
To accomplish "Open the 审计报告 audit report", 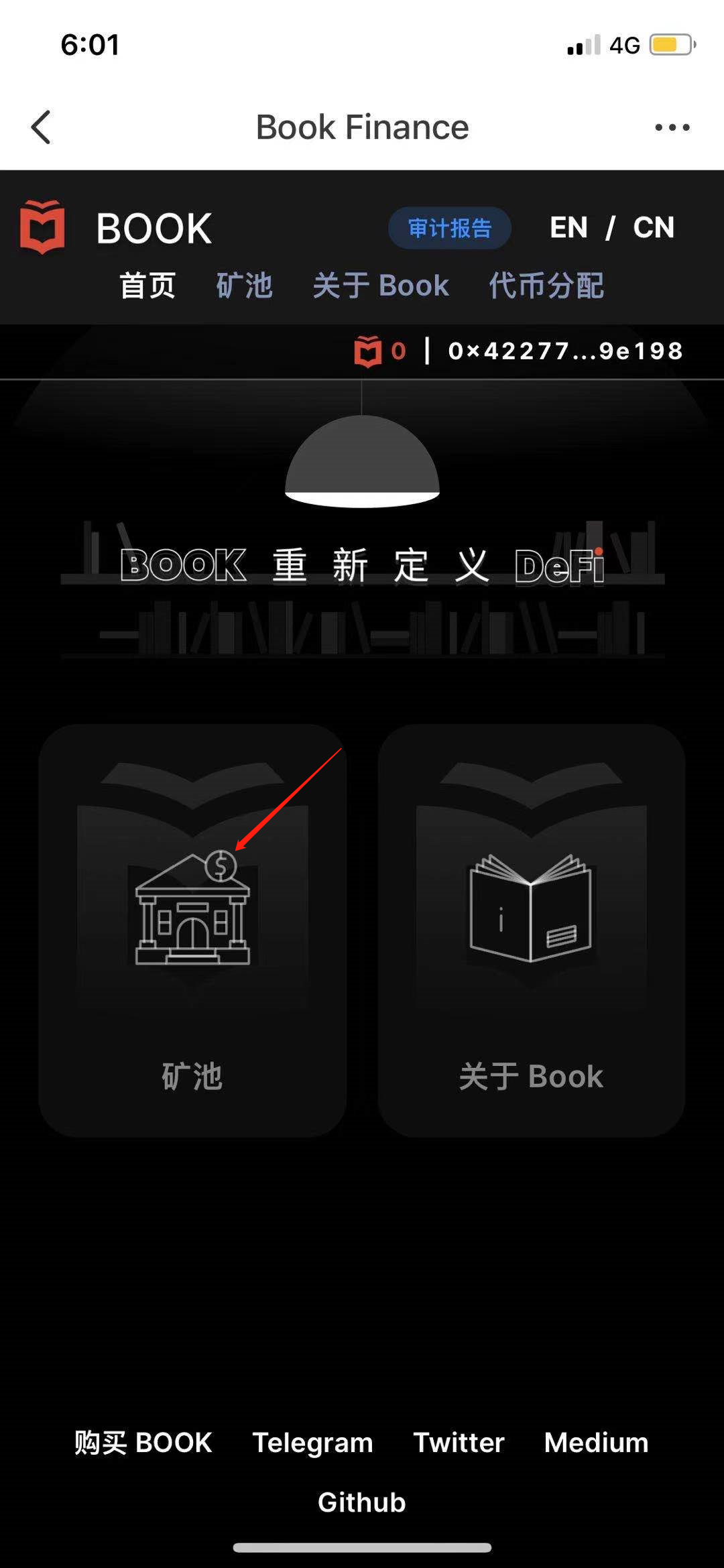I will tap(450, 228).
